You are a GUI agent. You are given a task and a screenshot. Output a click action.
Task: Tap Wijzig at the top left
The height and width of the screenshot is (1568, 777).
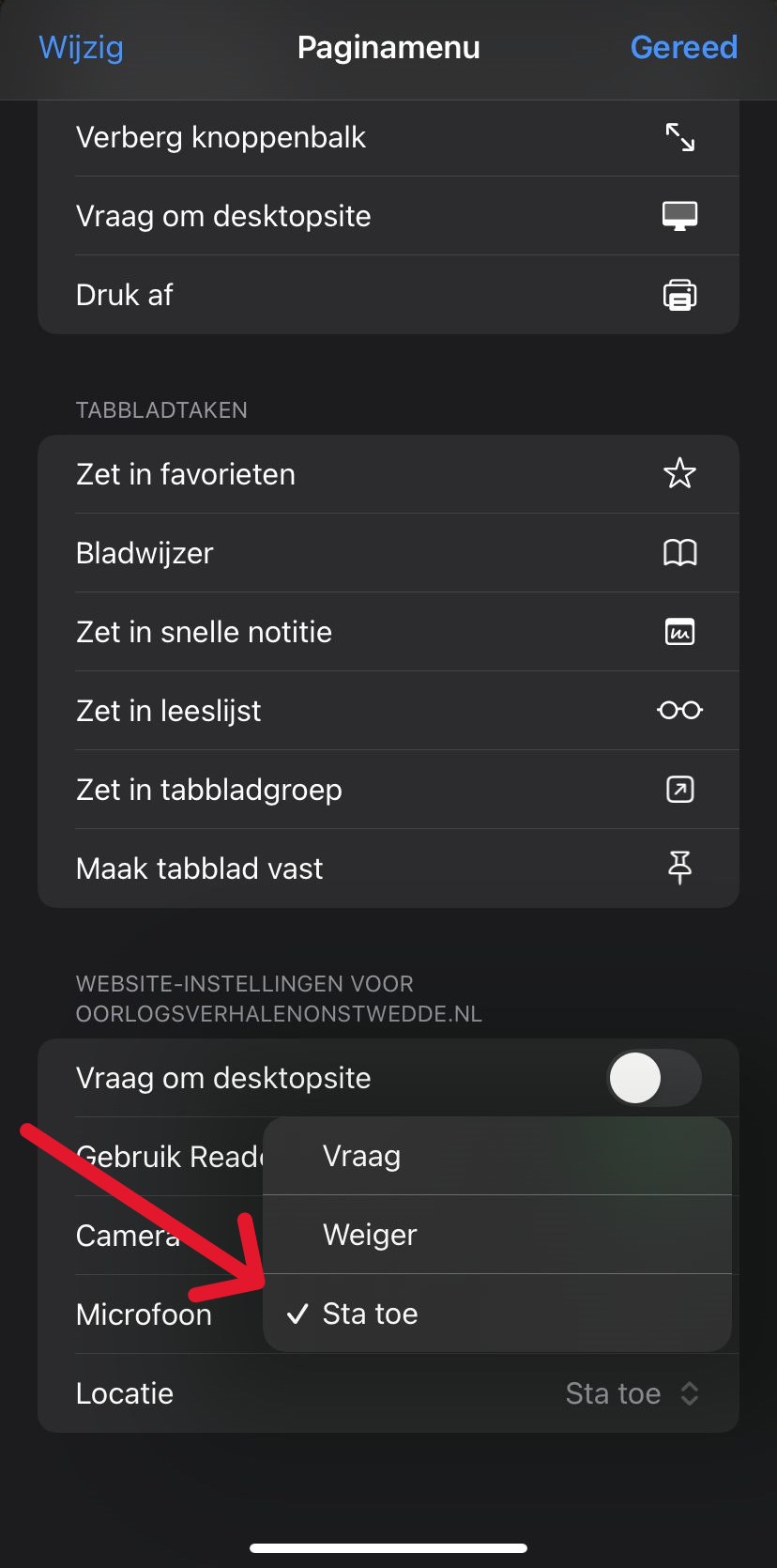tap(80, 47)
